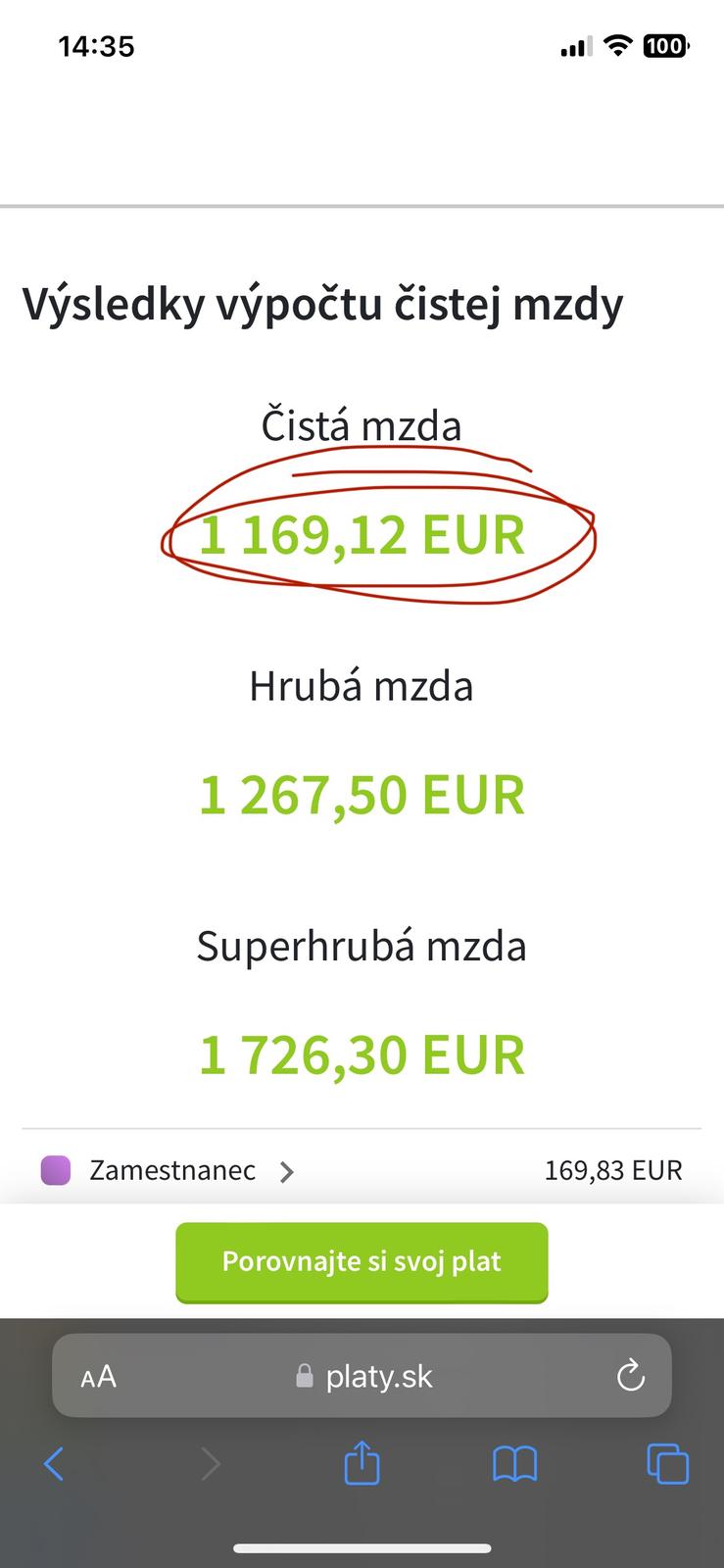Open the bookmarks book icon
This screenshot has height=1568, width=724.
click(x=514, y=1464)
